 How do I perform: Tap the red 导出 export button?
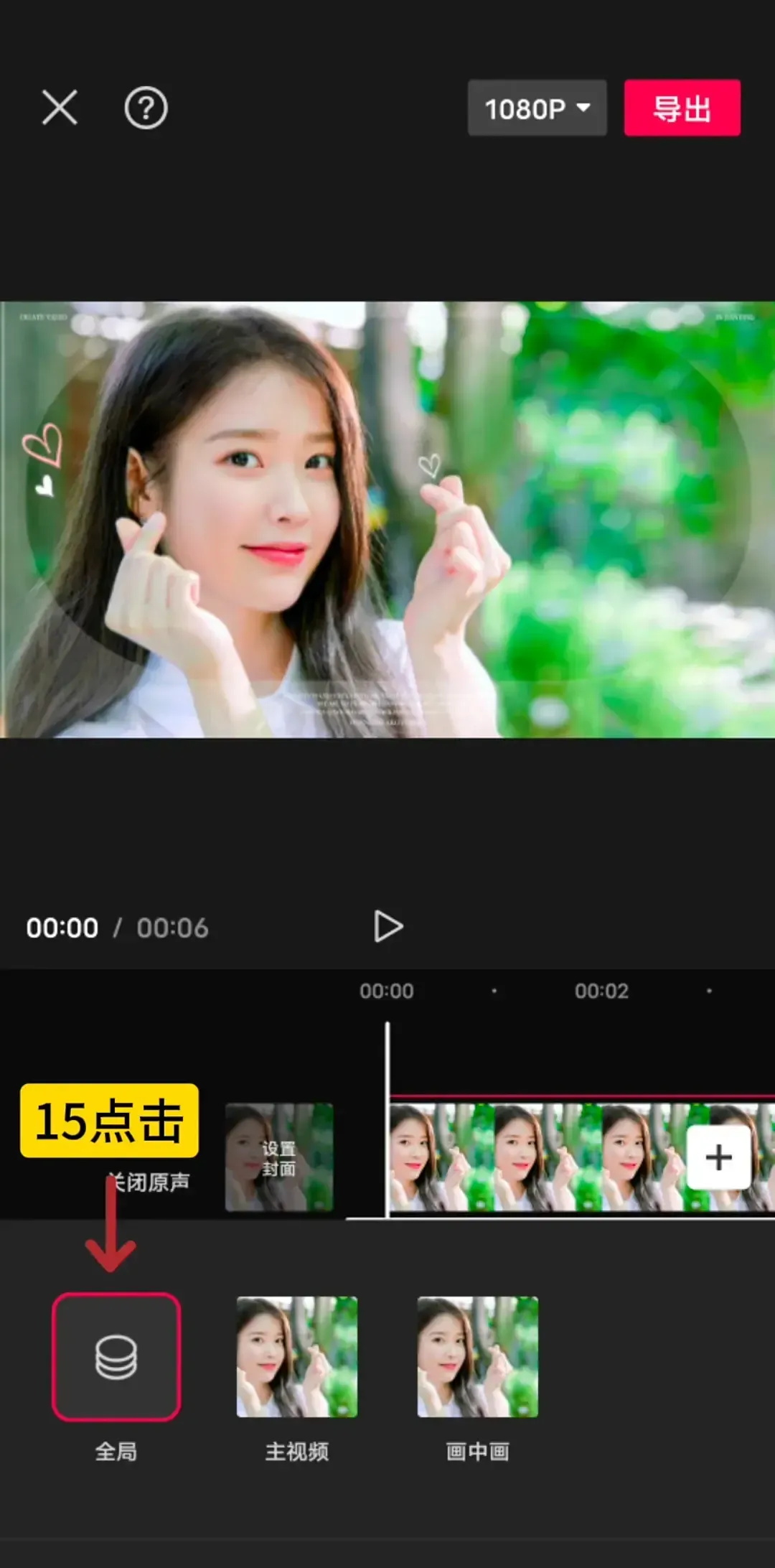pyautogui.click(x=682, y=108)
